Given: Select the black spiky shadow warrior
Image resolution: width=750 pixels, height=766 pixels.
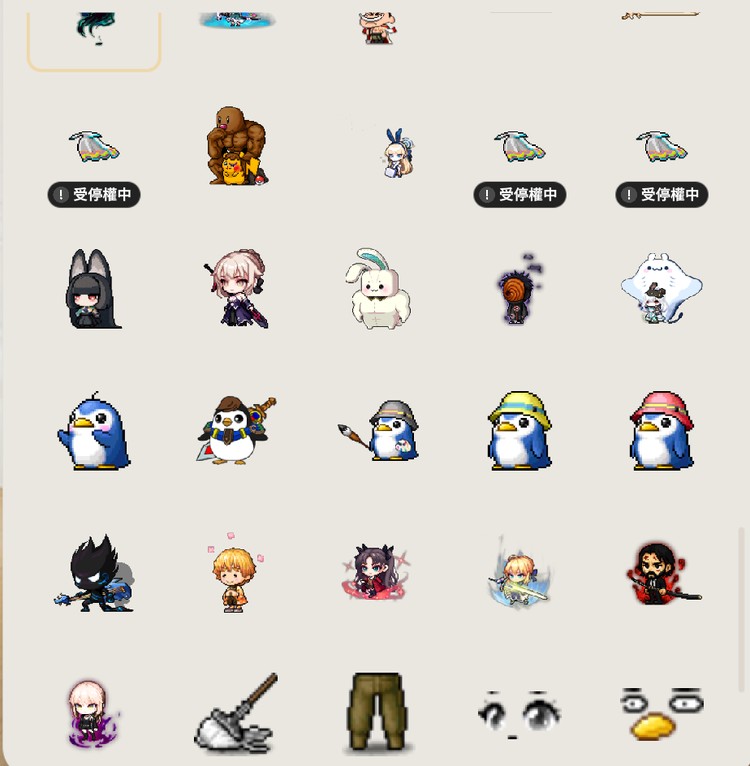Looking at the screenshot, I should pos(94,574).
